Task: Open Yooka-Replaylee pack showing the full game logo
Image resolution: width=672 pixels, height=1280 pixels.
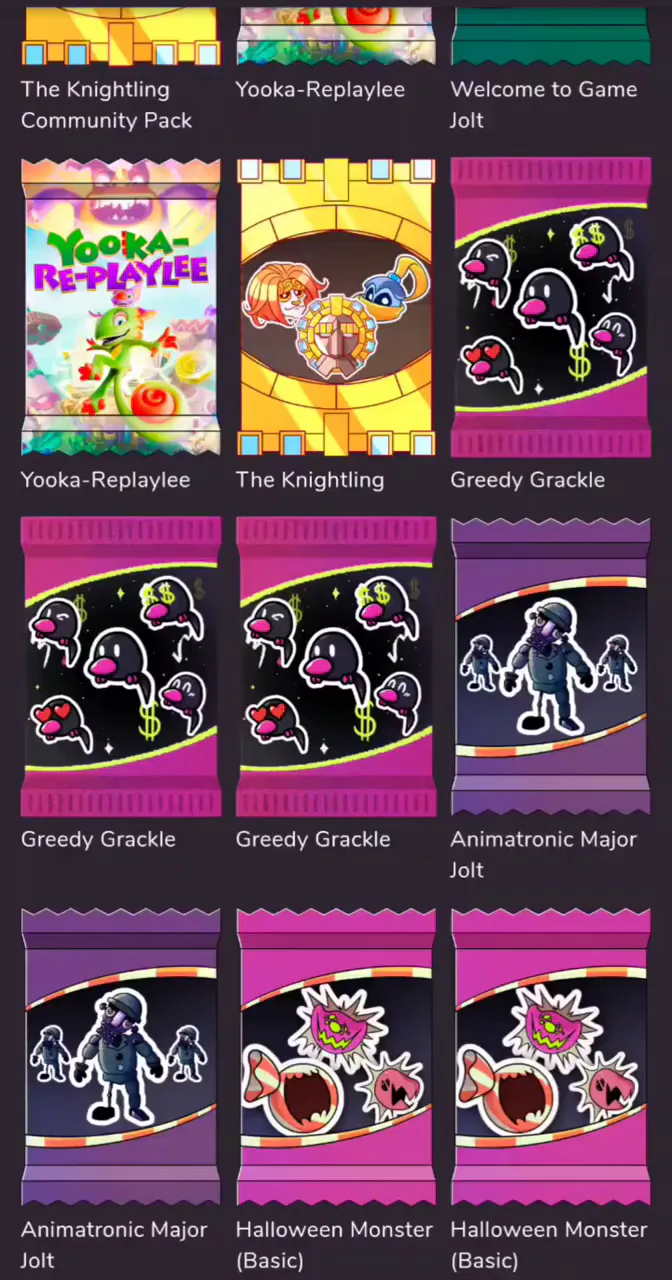Action: point(120,307)
